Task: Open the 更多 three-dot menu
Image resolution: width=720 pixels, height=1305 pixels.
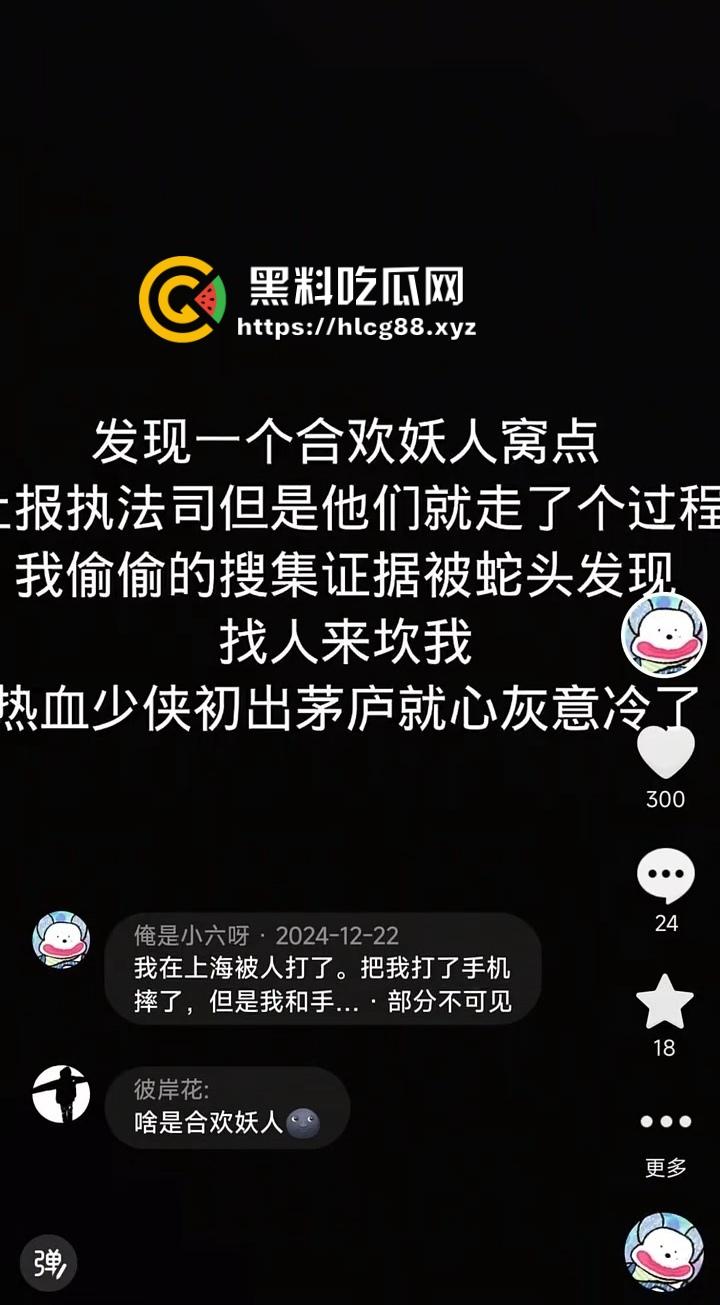Action: point(665,1122)
